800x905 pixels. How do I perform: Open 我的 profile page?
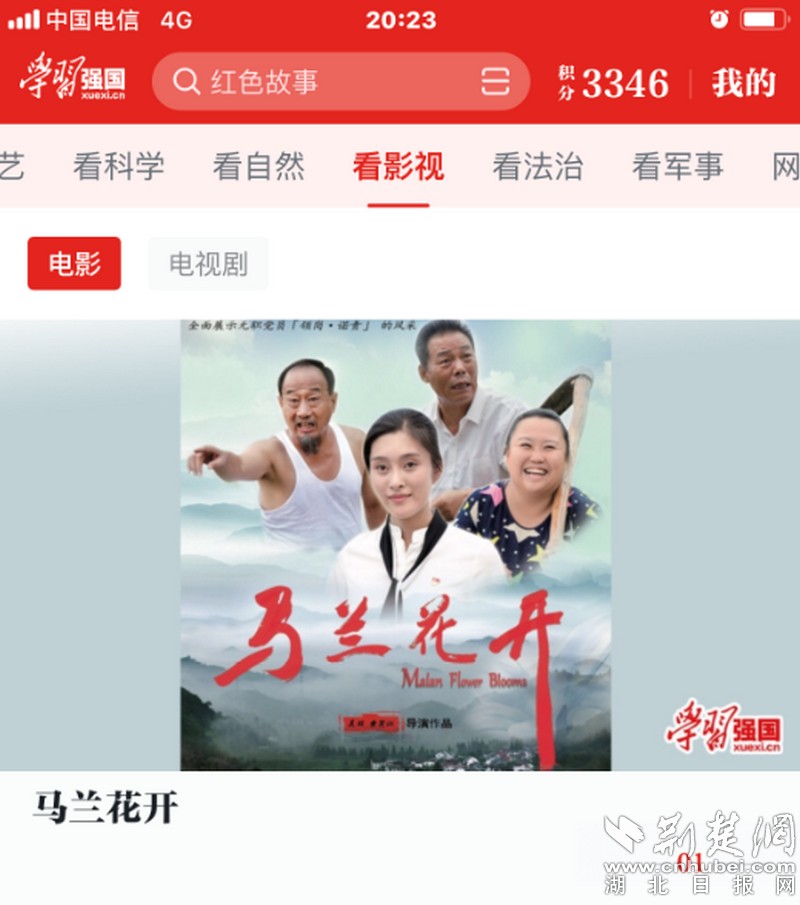tap(744, 83)
